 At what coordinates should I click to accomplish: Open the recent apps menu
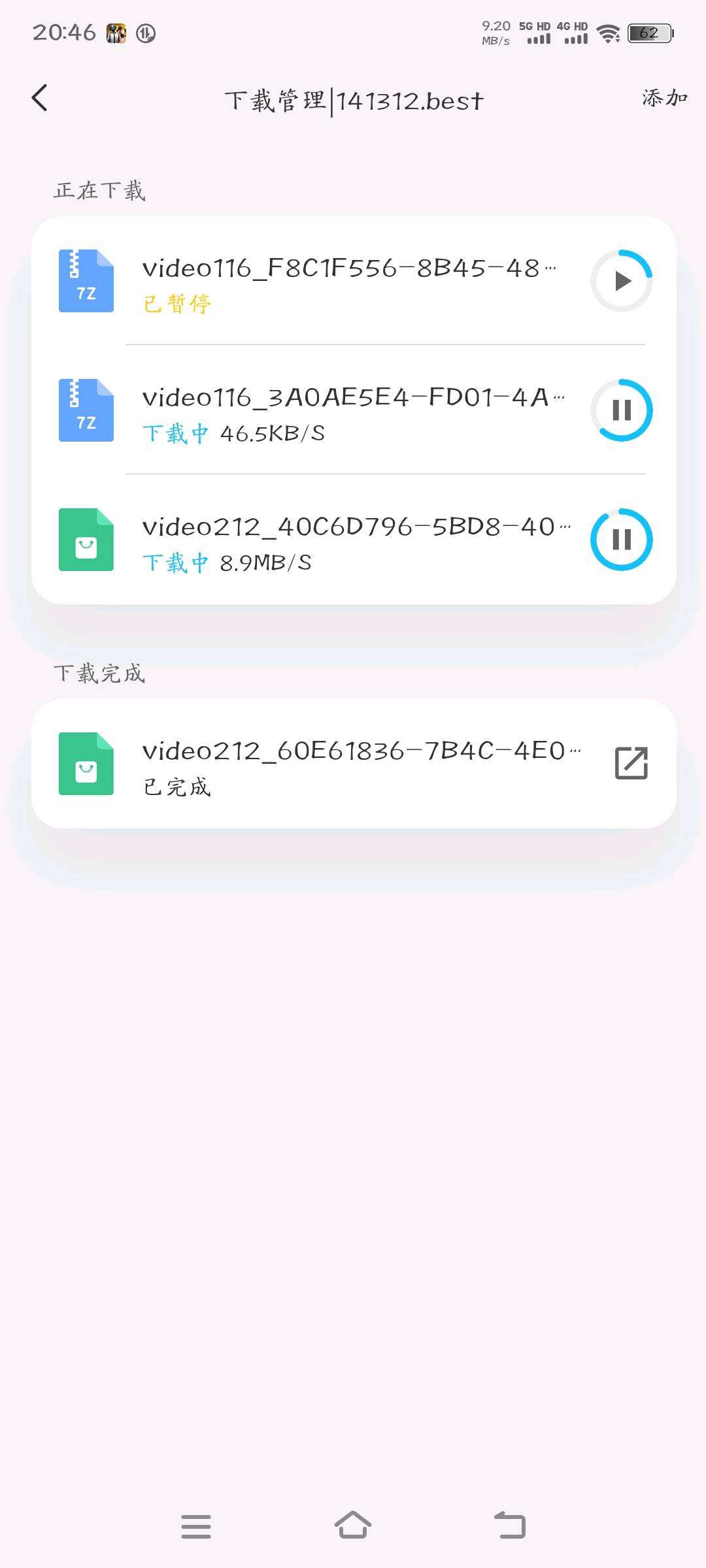coord(196,1526)
